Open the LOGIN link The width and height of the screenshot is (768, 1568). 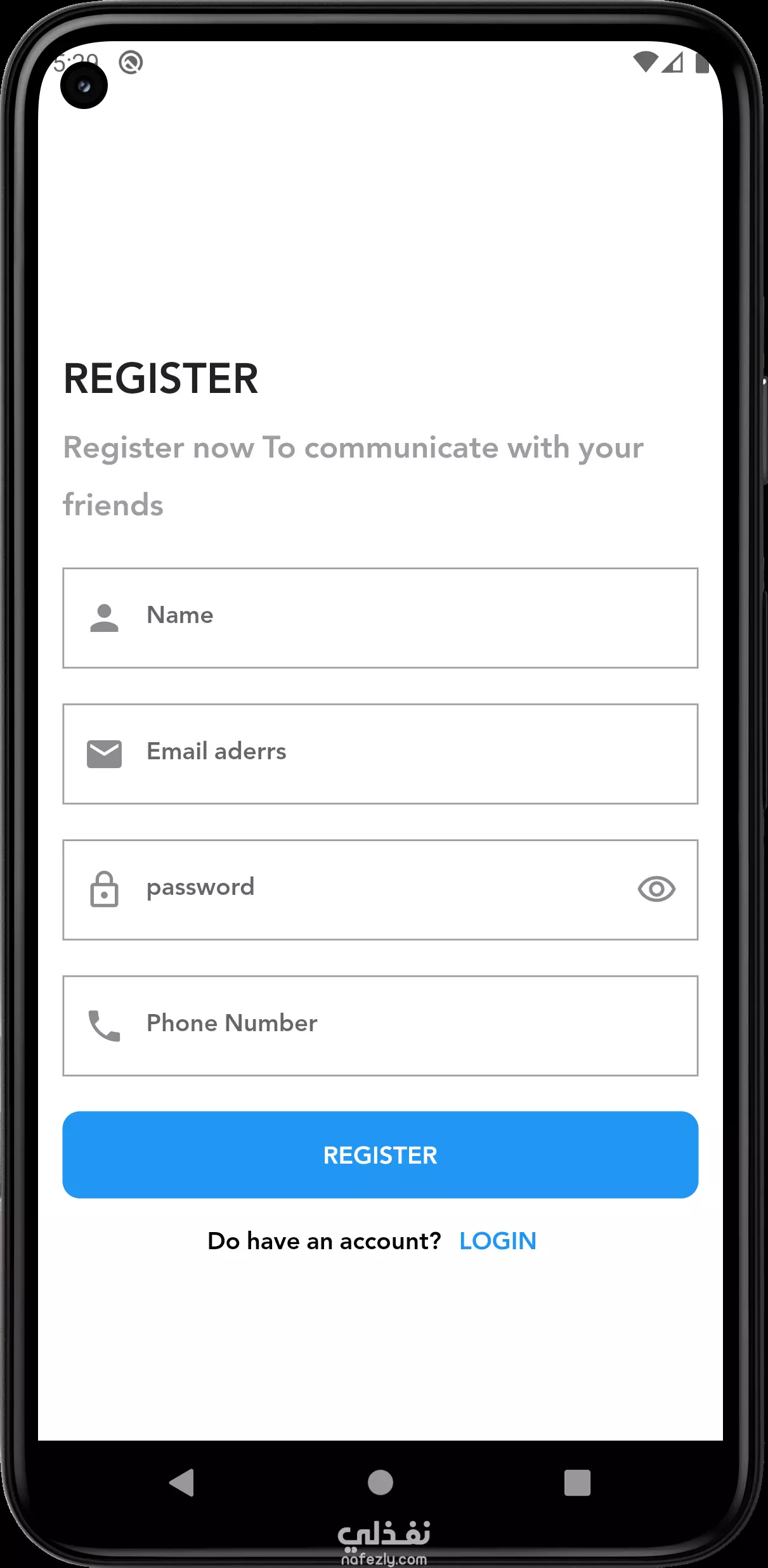click(498, 1241)
